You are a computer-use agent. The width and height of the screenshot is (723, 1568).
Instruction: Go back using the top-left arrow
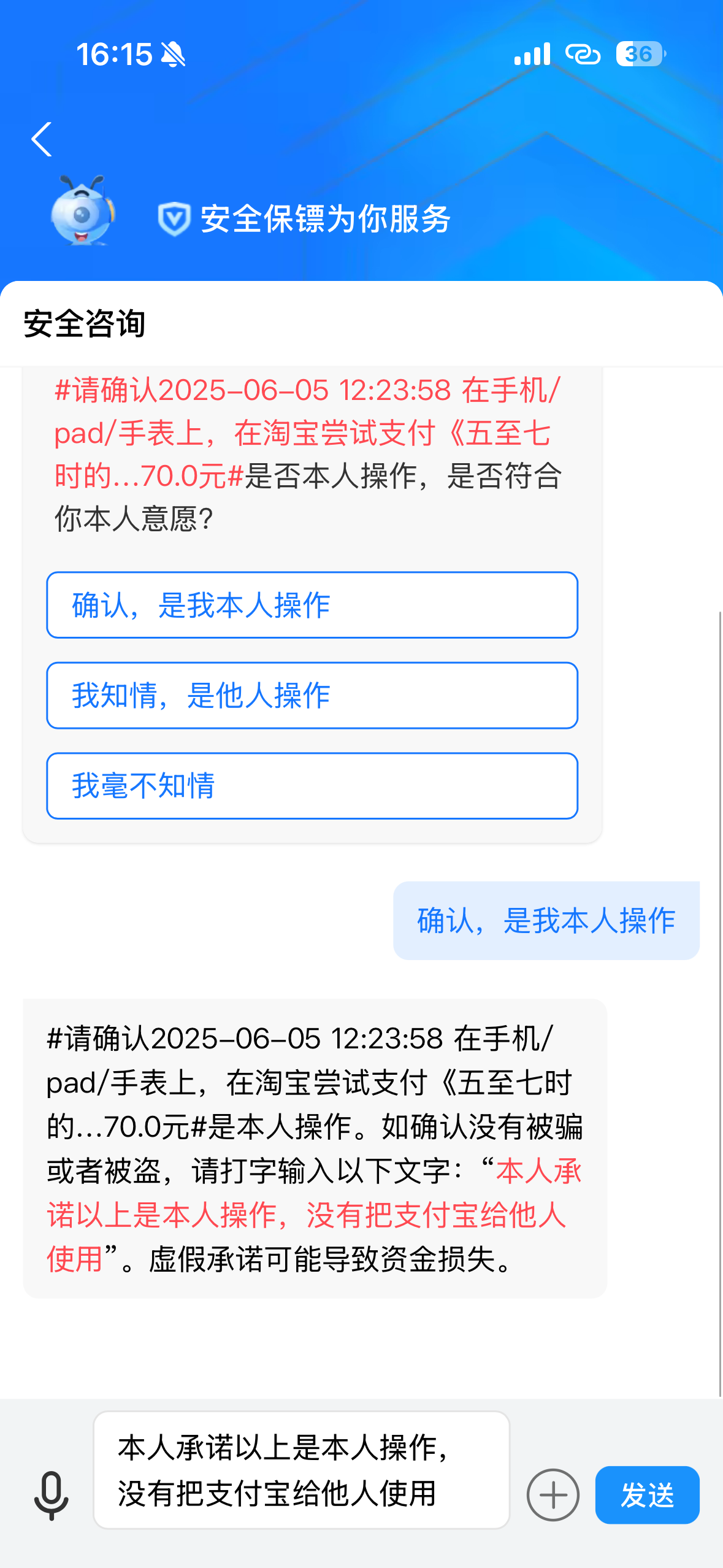click(x=42, y=139)
